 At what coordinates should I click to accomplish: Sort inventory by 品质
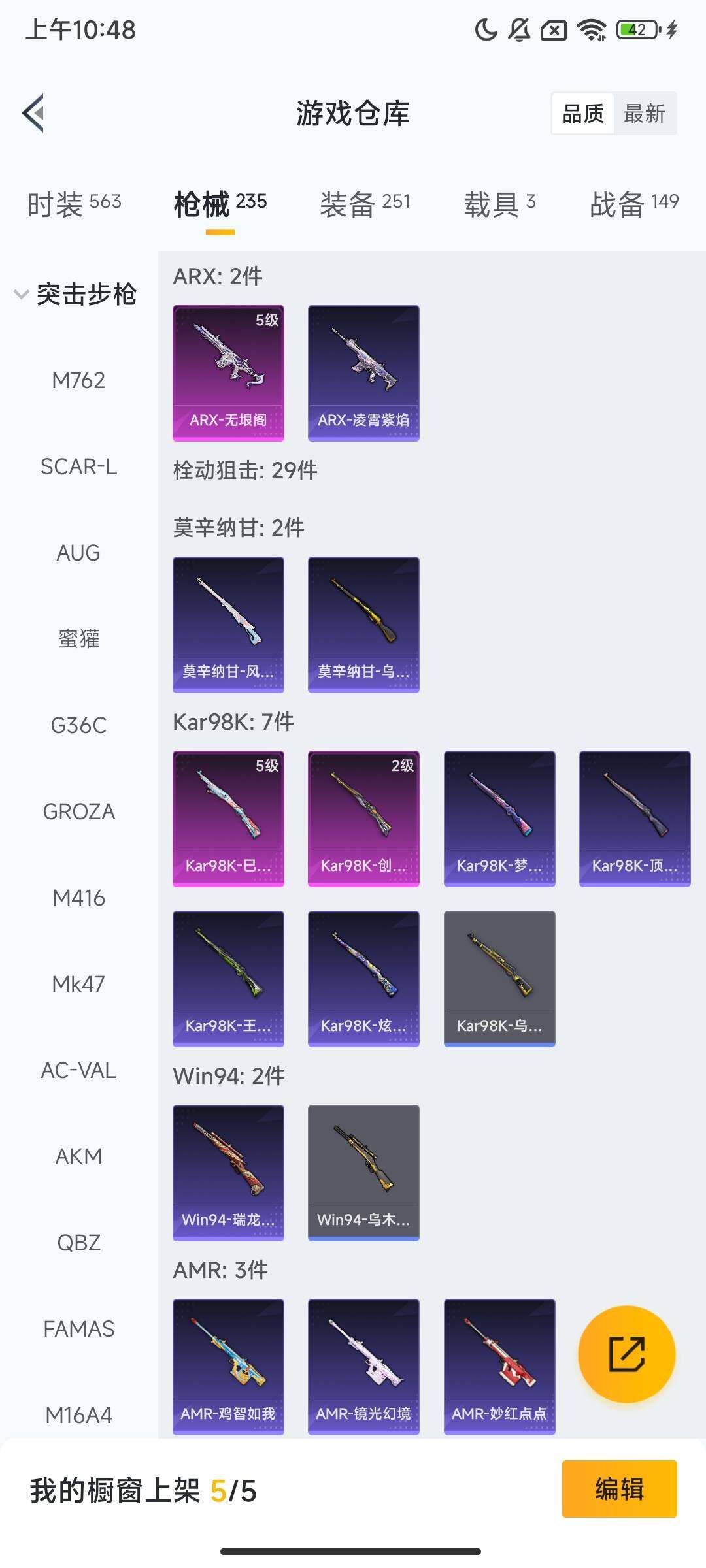coord(583,114)
